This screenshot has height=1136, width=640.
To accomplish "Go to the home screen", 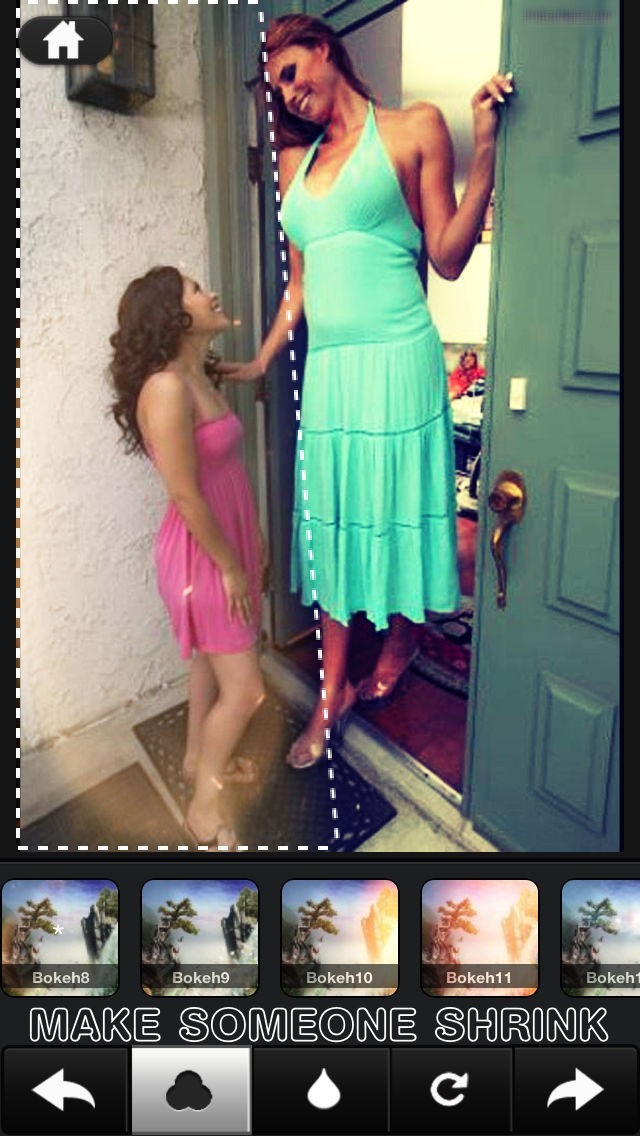I will tap(64, 41).
